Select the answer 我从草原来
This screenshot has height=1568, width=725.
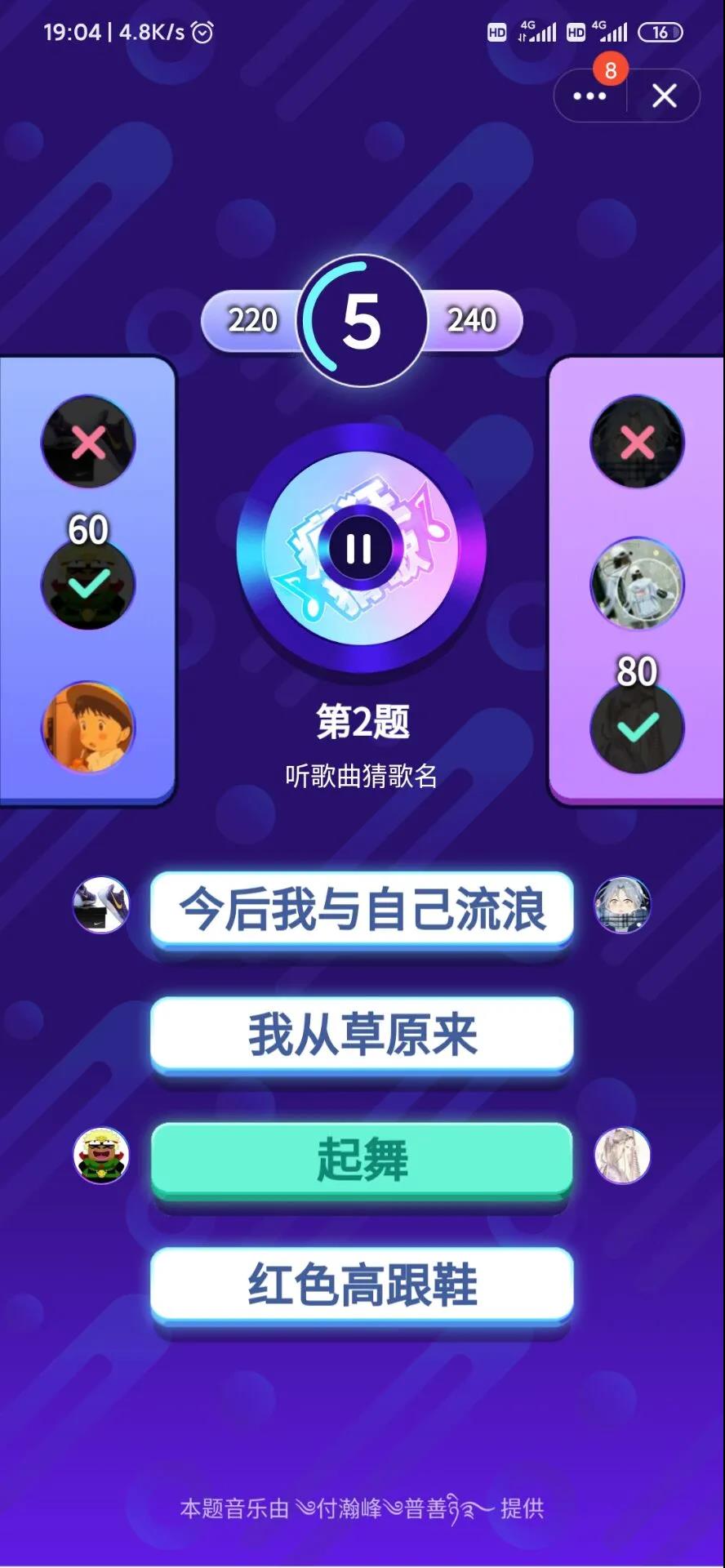(x=362, y=1034)
